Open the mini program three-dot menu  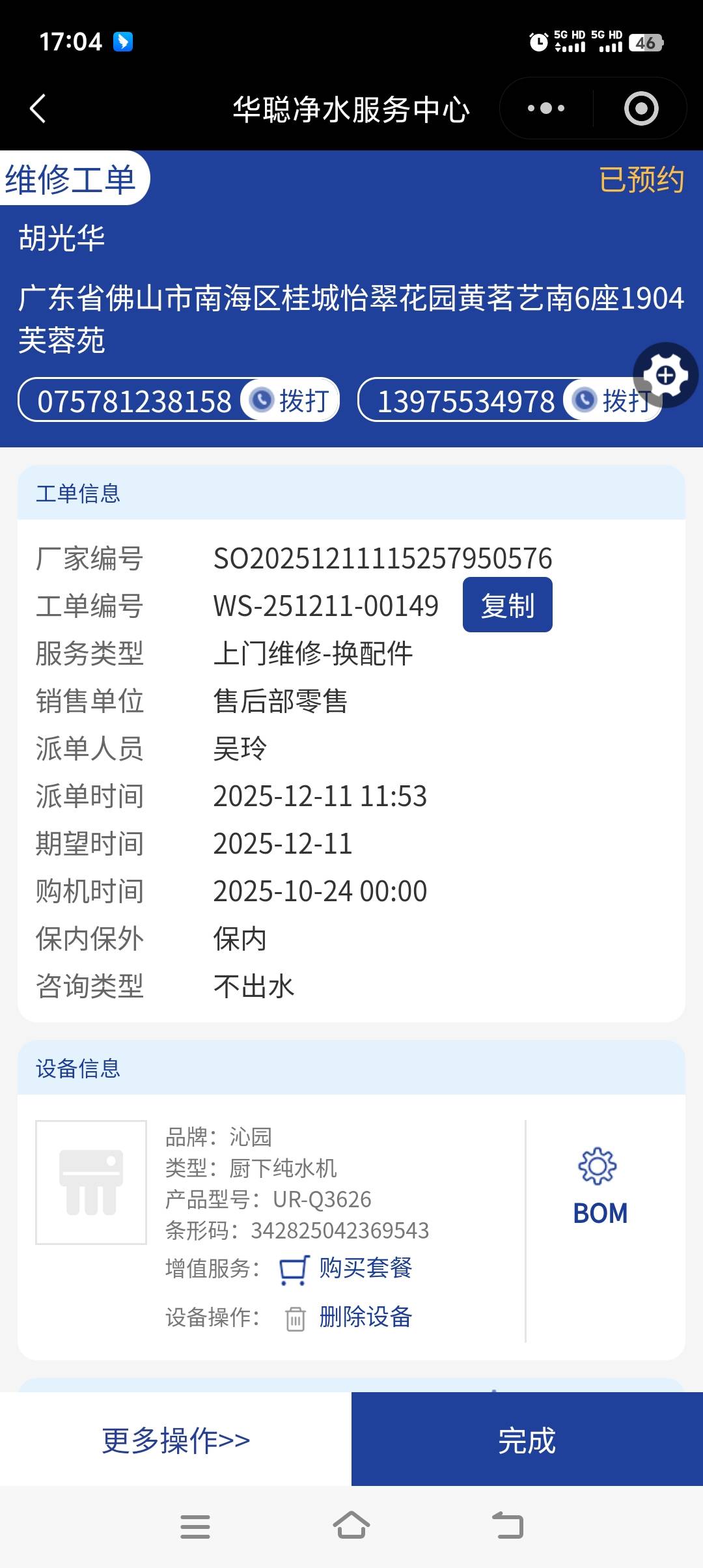[546, 108]
